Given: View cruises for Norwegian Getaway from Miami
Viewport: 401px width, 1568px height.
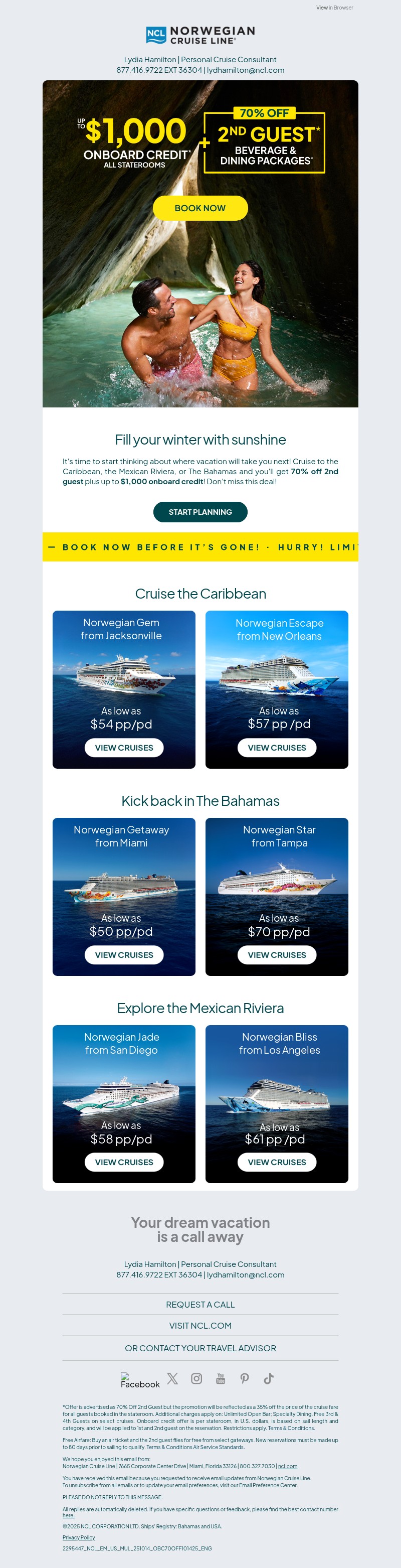Looking at the screenshot, I should click(123, 954).
